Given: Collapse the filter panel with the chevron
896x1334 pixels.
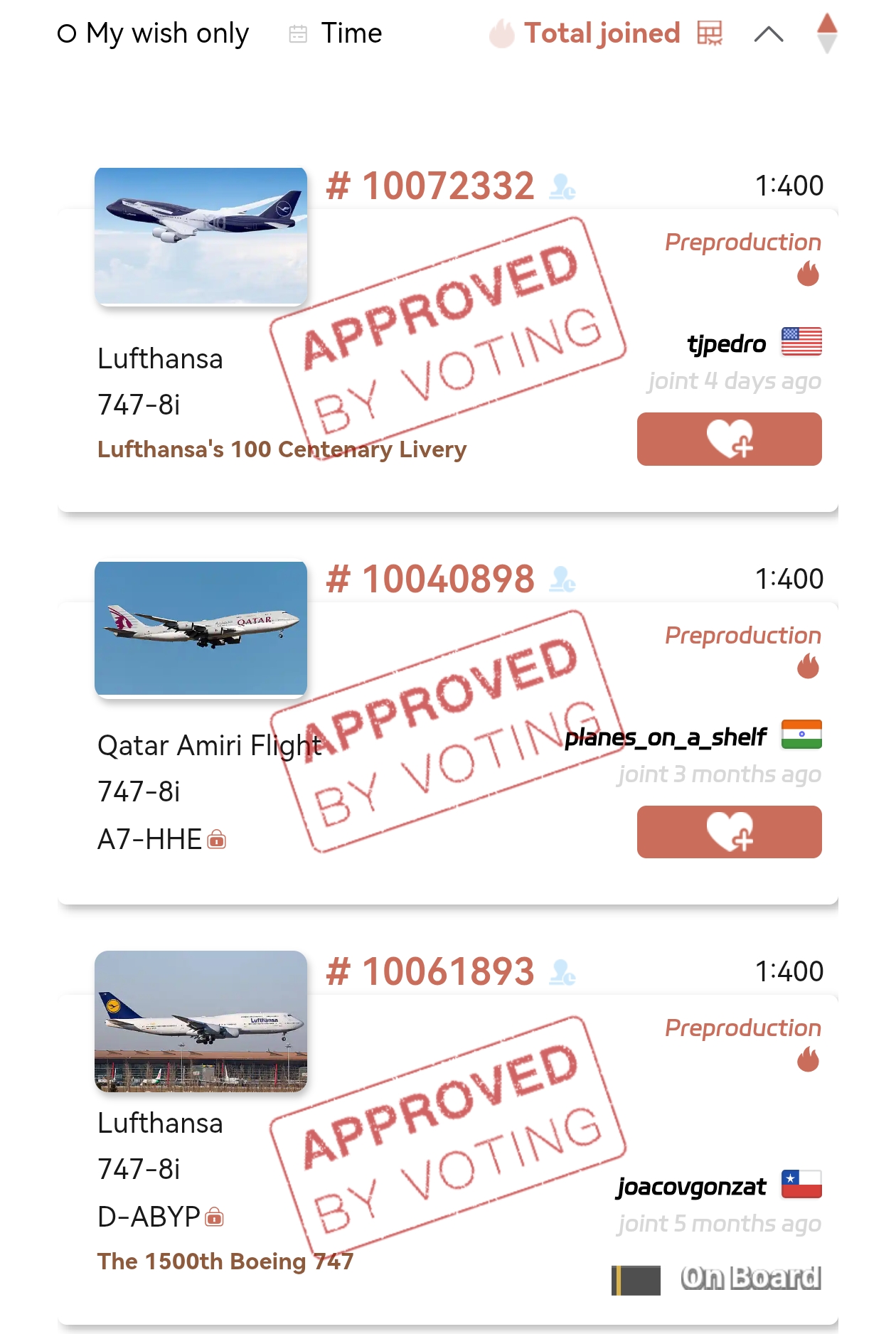Looking at the screenshot, I should (x=768, y=34).
